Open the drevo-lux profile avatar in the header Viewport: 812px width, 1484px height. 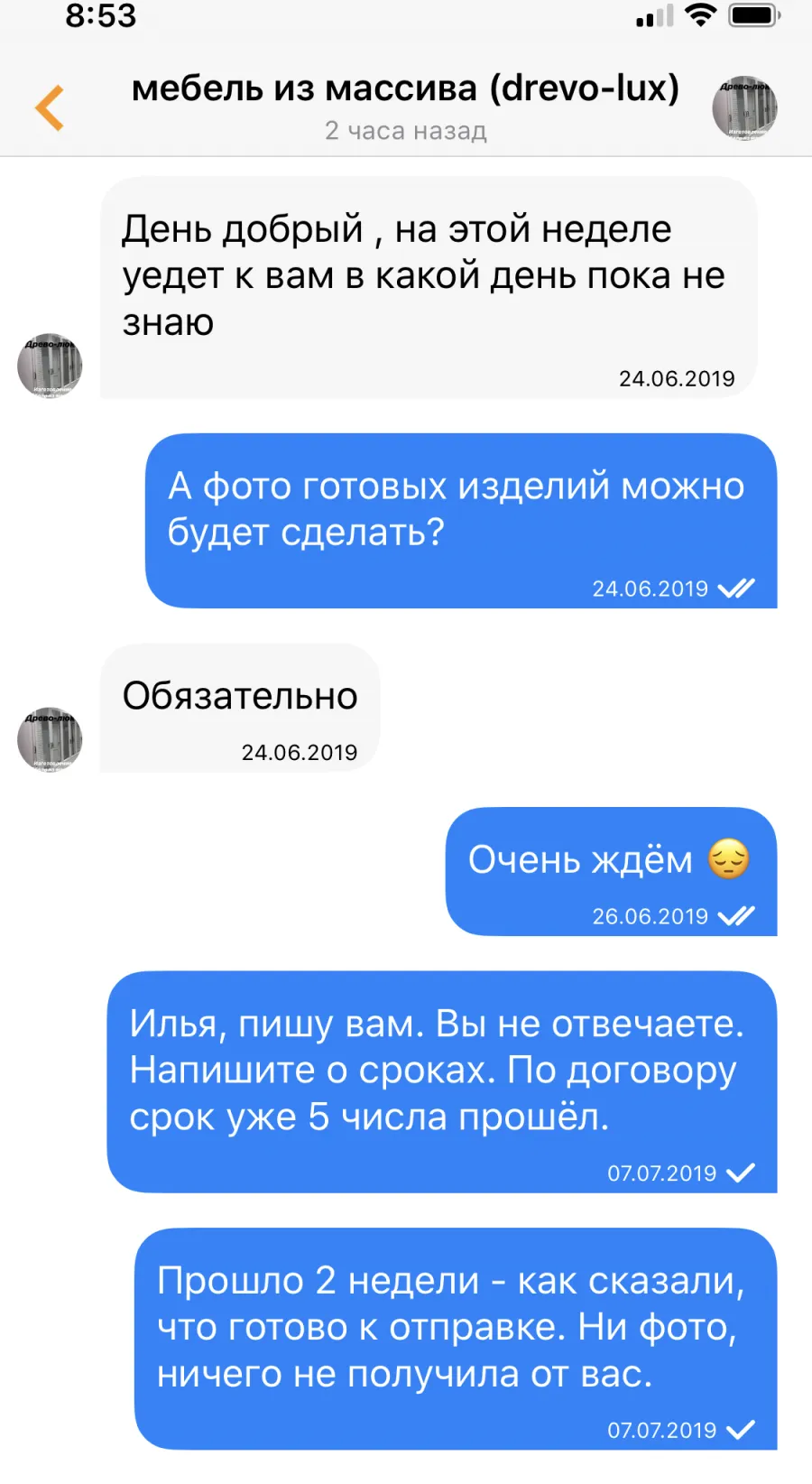point(744,108)
